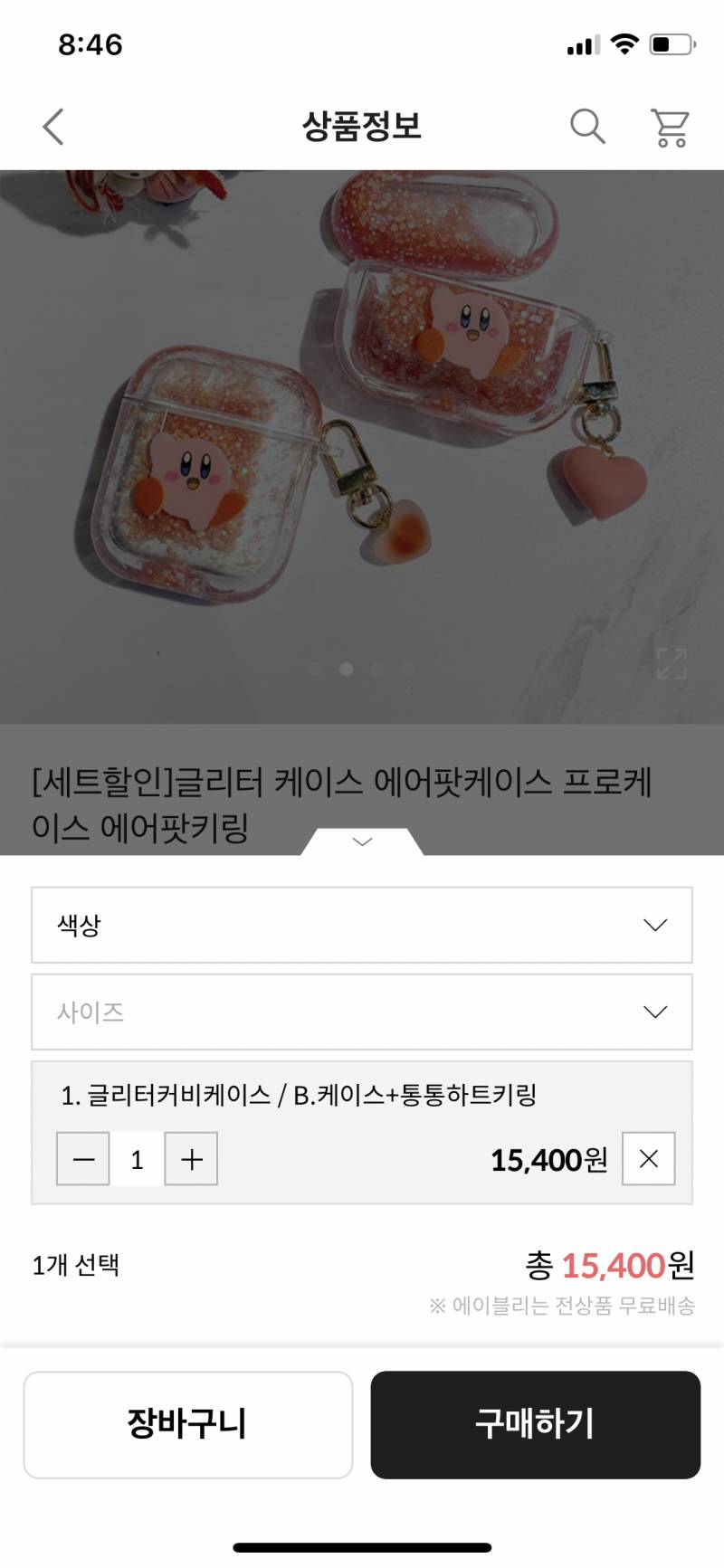This screenshot has height=1568, width=724.
Task: Tap the fullscreen expand icon on product image
Action: pyautogui.click(x=671, y=665)
